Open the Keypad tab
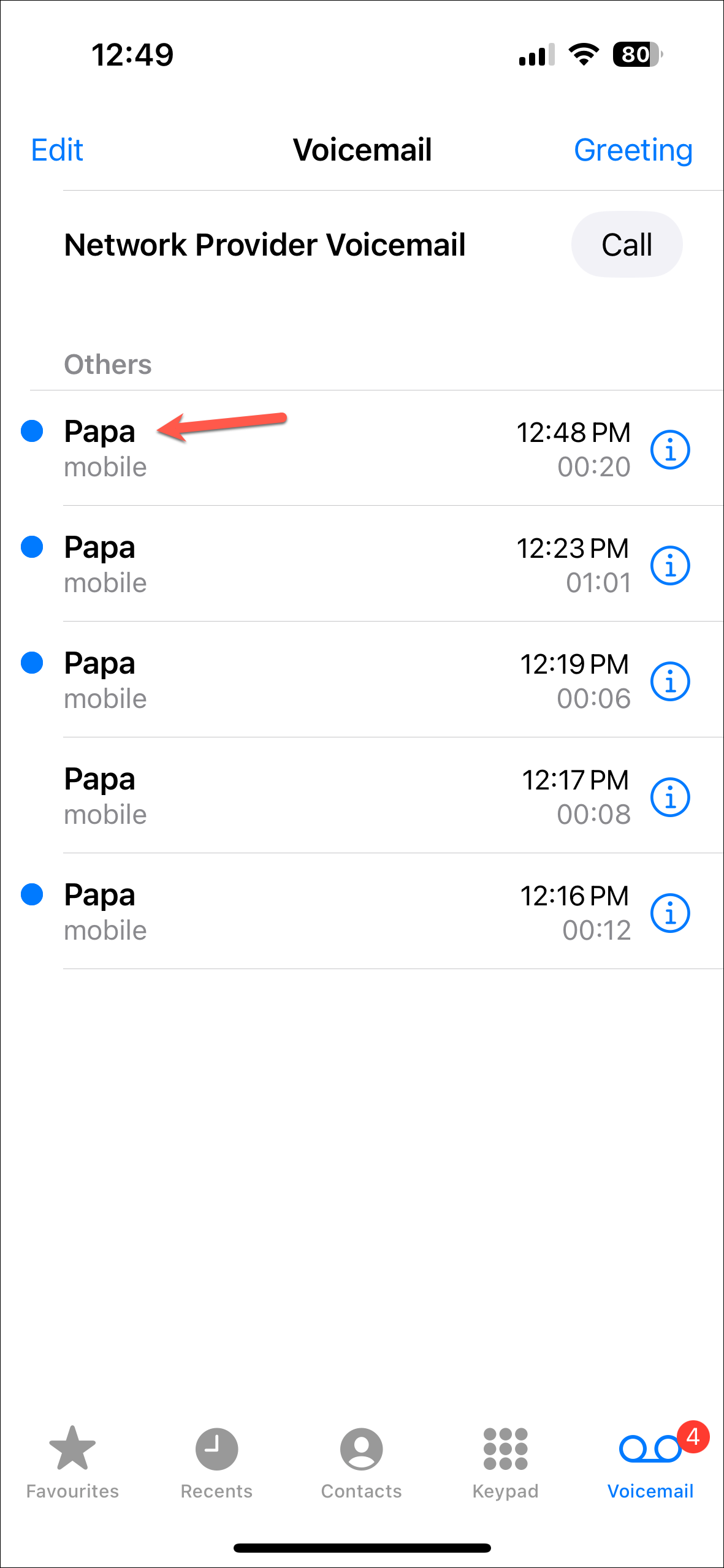Image resolution: width=724 pixels, height=1568 pixels. point(505,1462)
